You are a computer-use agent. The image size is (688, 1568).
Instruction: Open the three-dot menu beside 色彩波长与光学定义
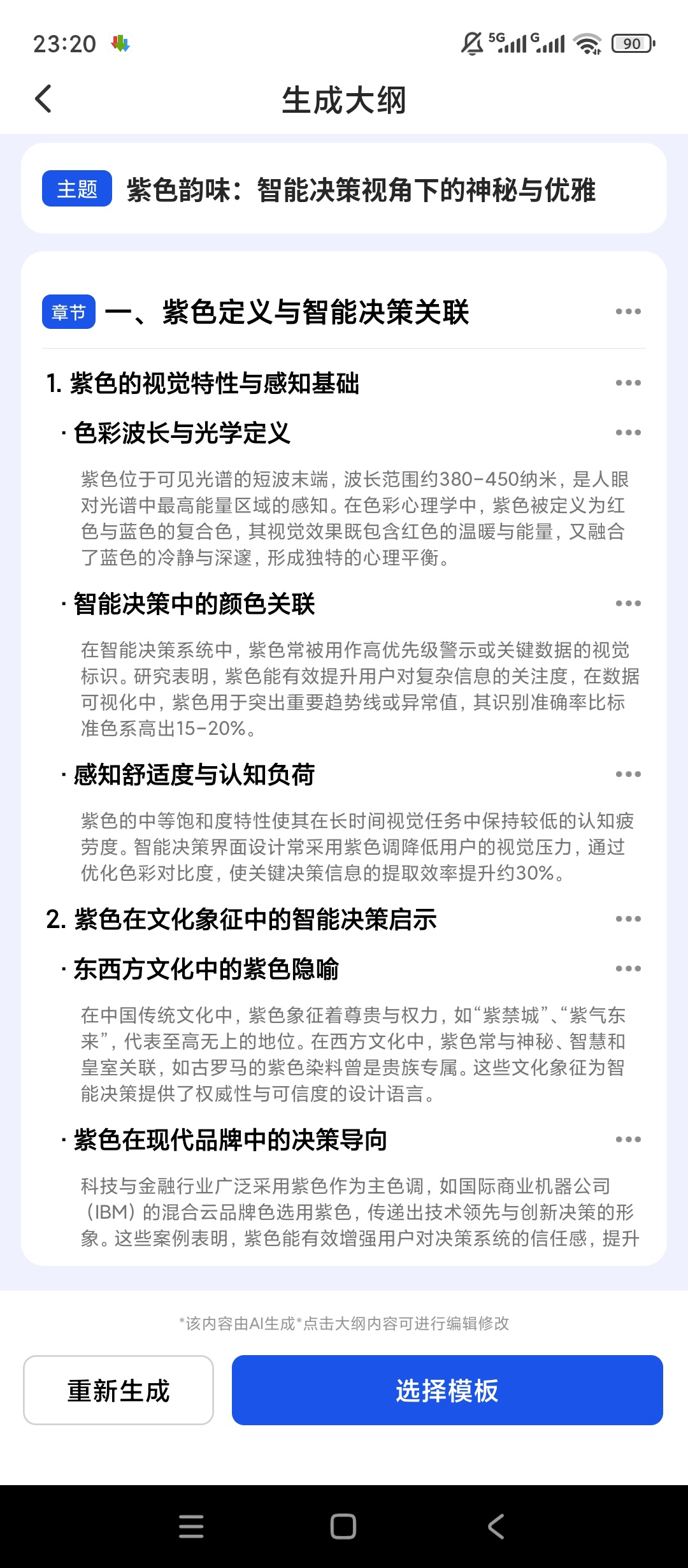point(628,433)
